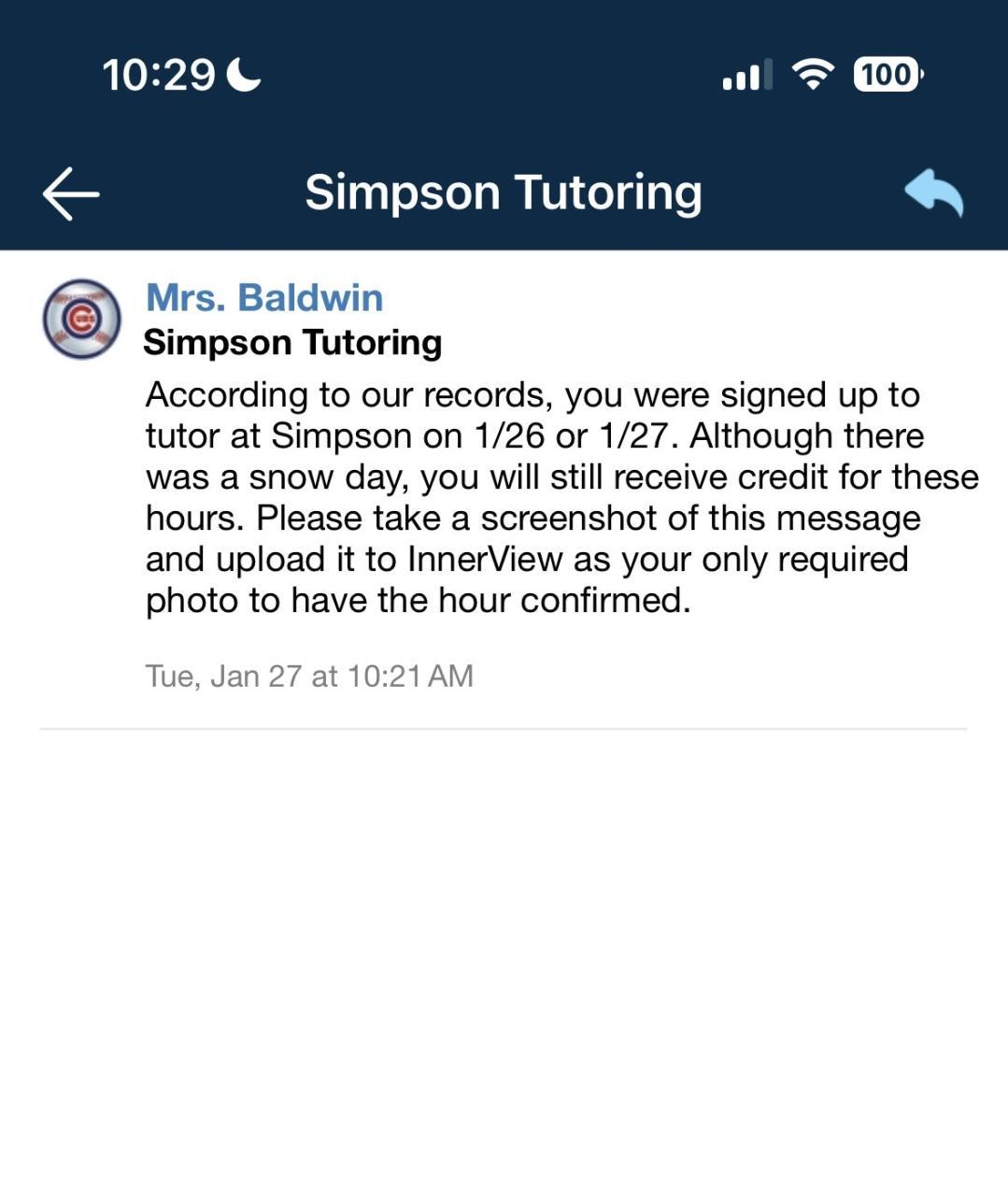Go back using the header arrow
Viewport: 1008px width, 1196px height.
(71, 193)
